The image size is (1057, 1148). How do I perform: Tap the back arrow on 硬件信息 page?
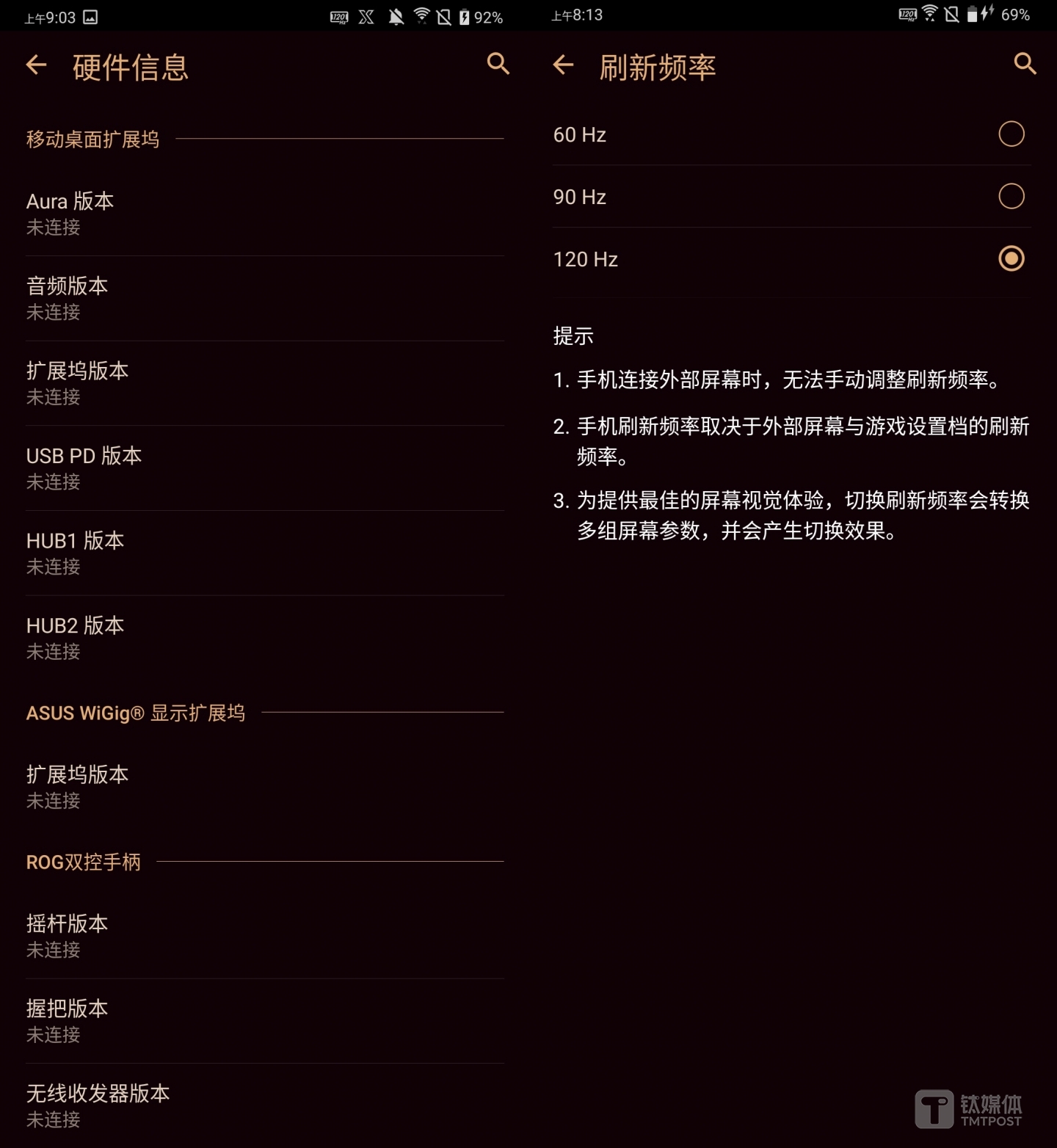pyautogui.click(x=36, y=65)
